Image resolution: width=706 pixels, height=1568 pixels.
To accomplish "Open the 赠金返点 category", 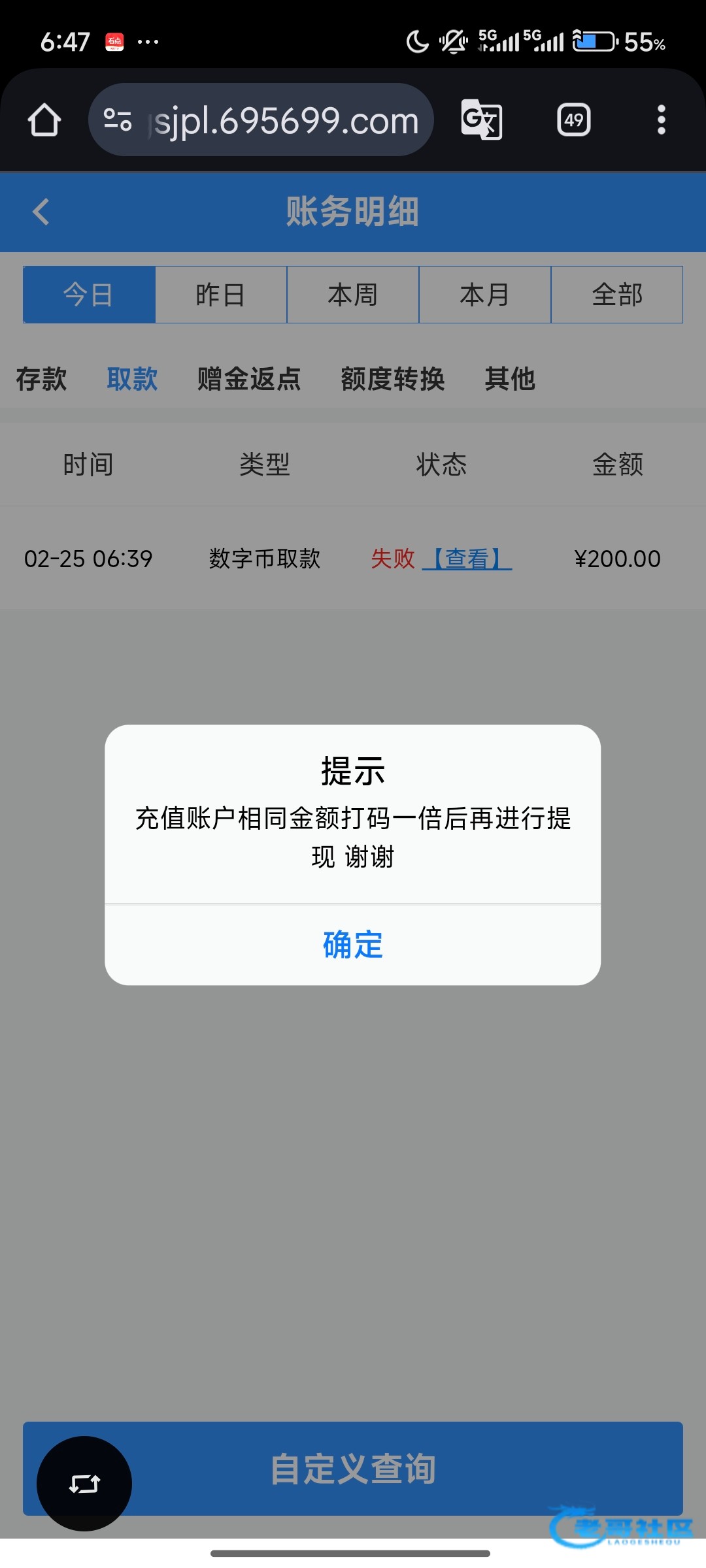I will click(249, 379).
